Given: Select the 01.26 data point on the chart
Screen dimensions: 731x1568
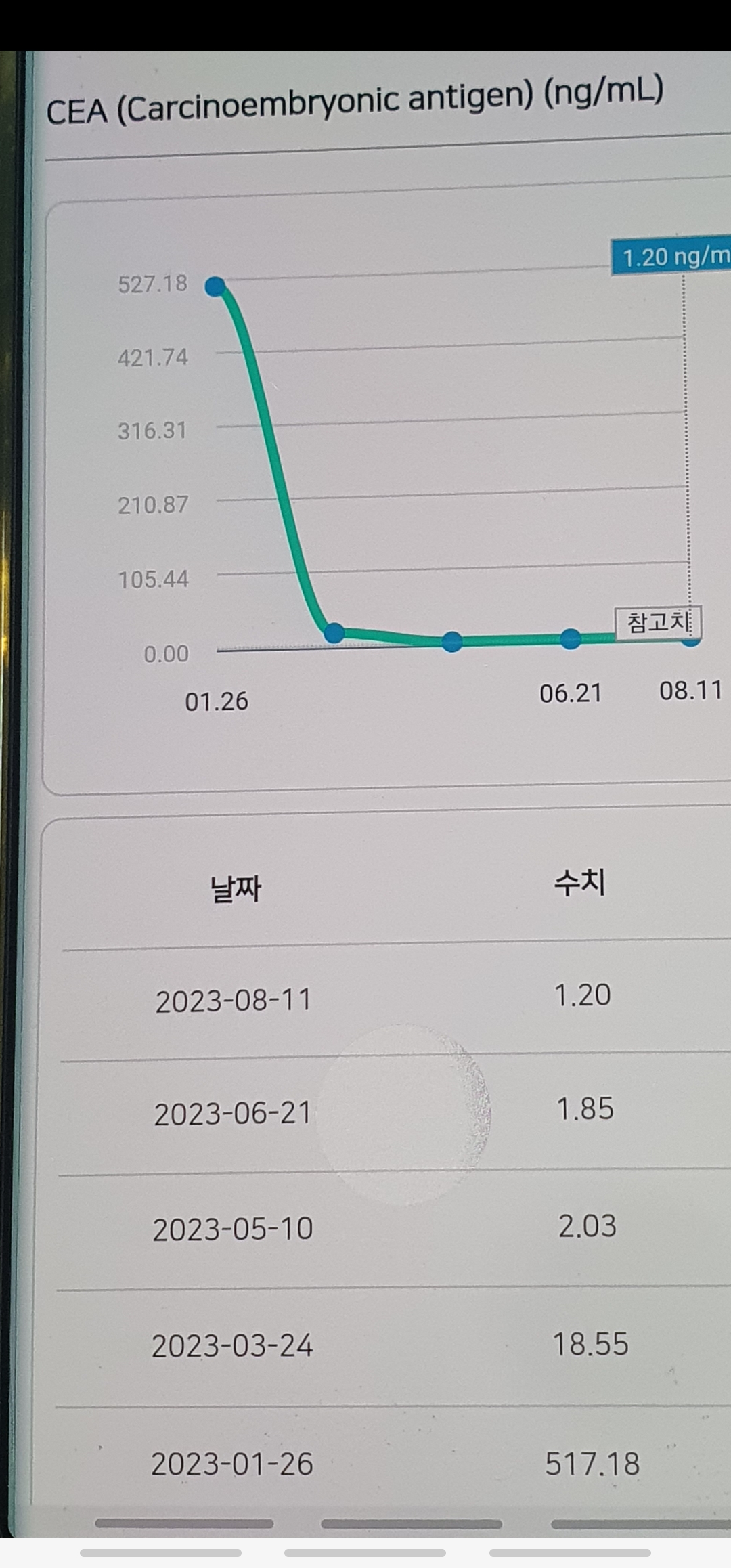Looking at the screenshot, I should point(215,286).
